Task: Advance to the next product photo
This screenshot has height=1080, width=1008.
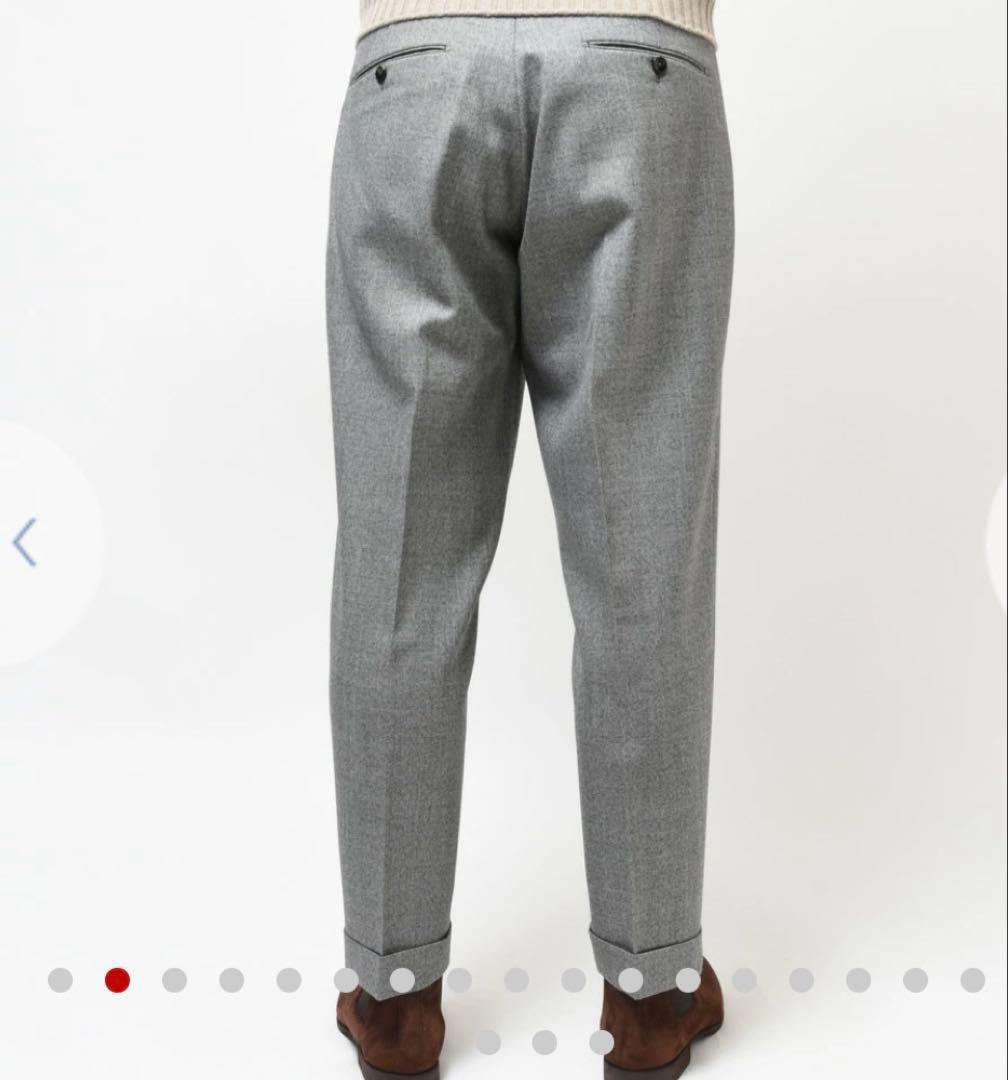Action: click(999, 543)
